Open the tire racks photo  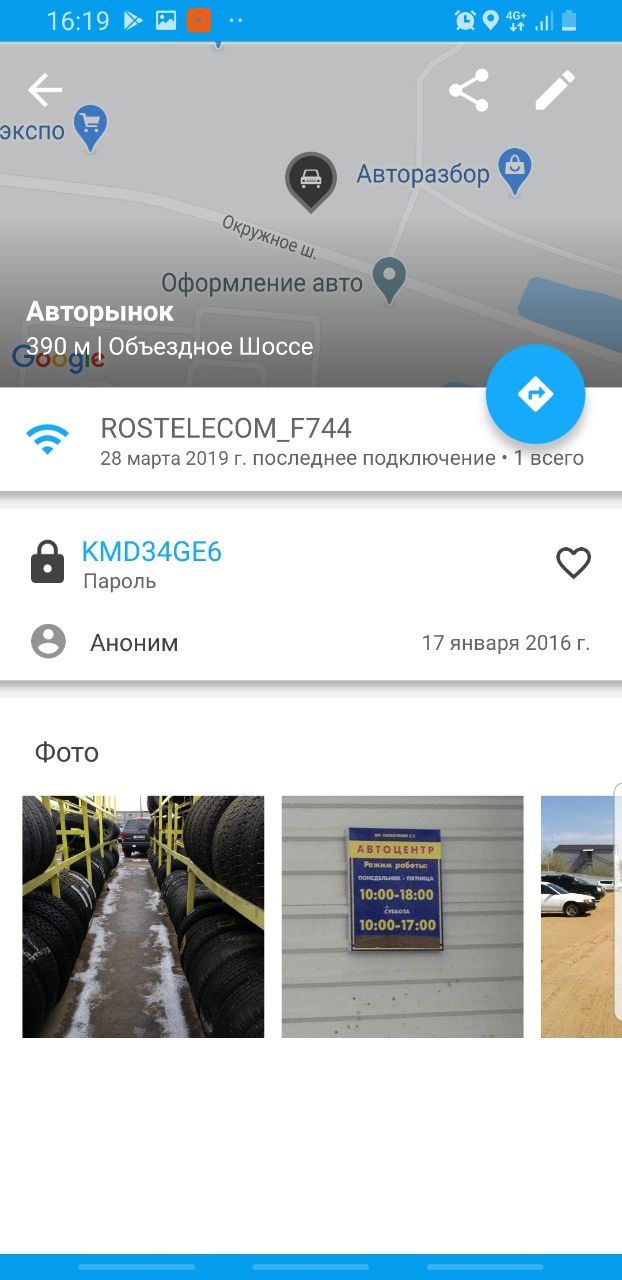coord(143,916)
